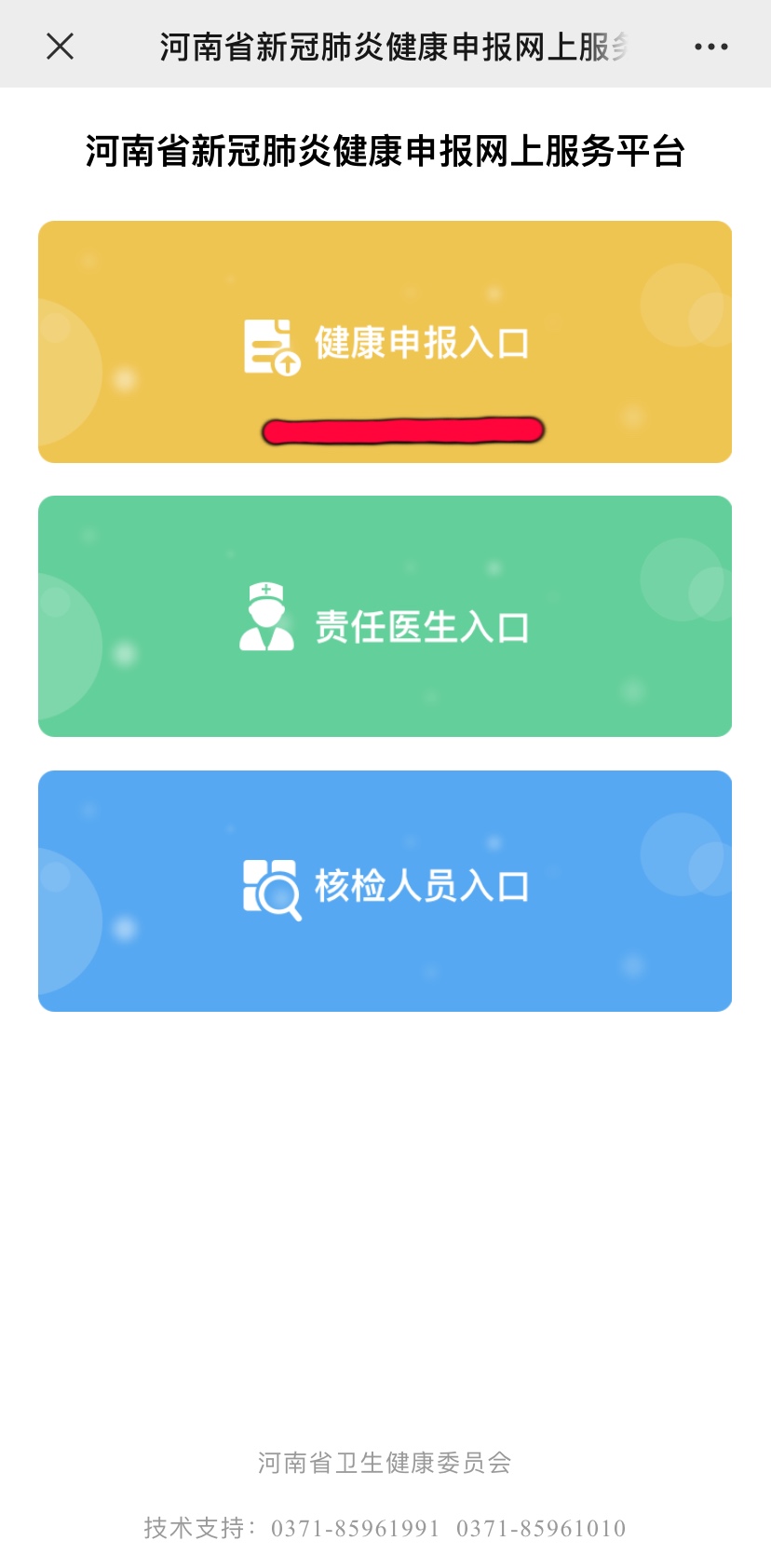
Task: Open the 健康申报入口 card
Action: click(x=385, y=342)
